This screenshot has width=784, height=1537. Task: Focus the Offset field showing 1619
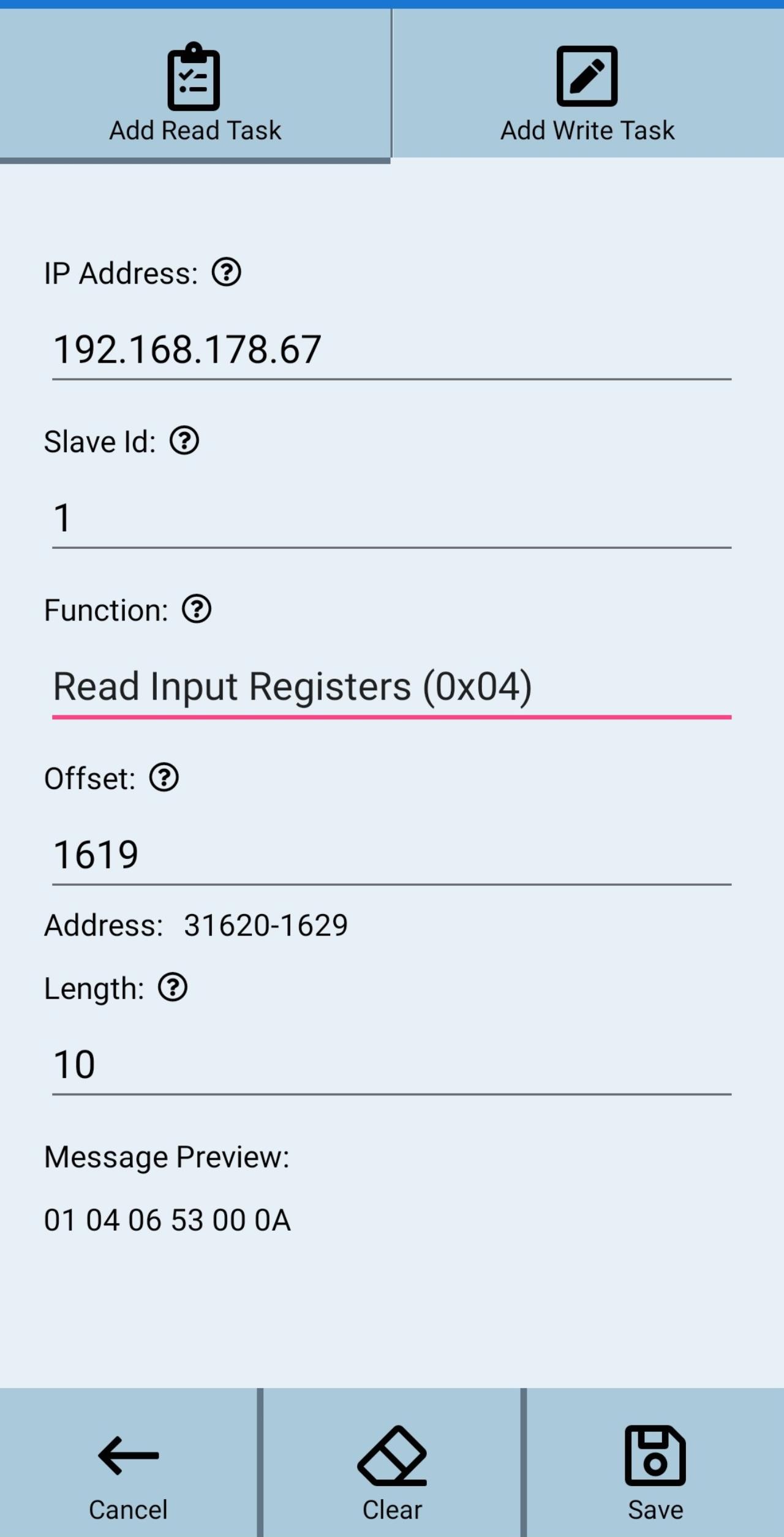392,855
